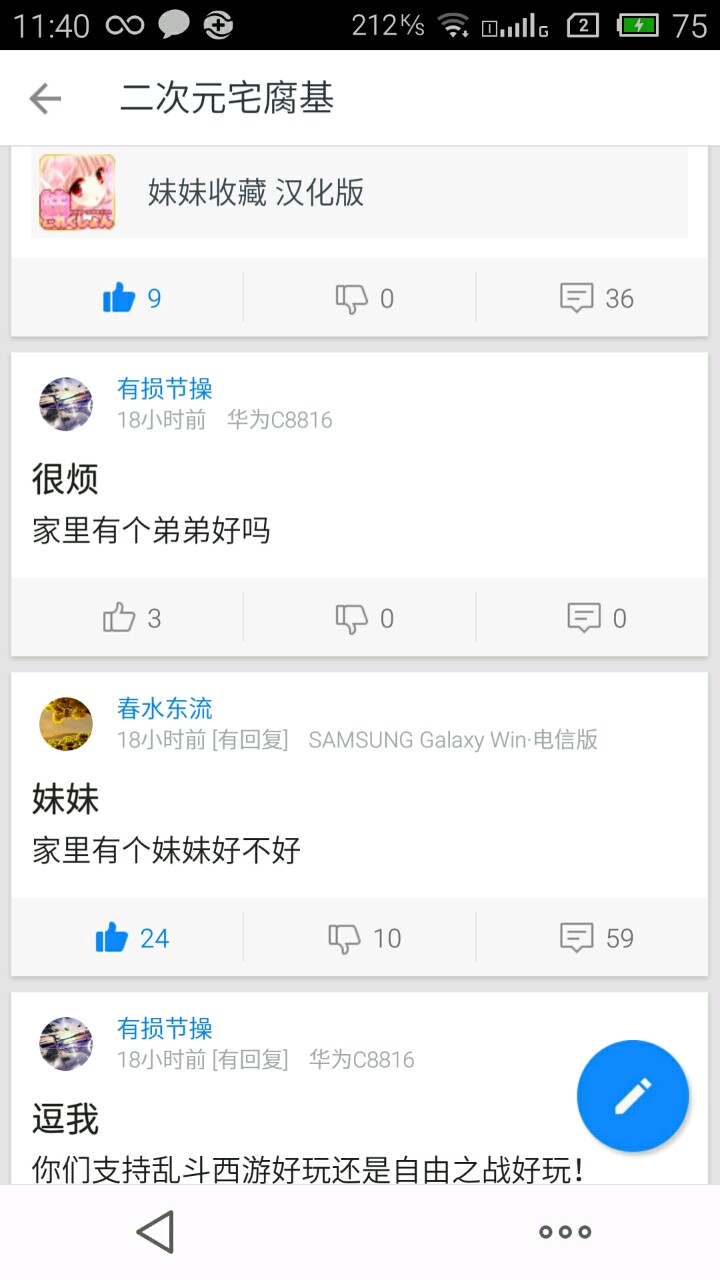Dislike the 很烦 post
Image resolution: width=720 pixels, height=1280 pixels.
[x=364, y=618]
